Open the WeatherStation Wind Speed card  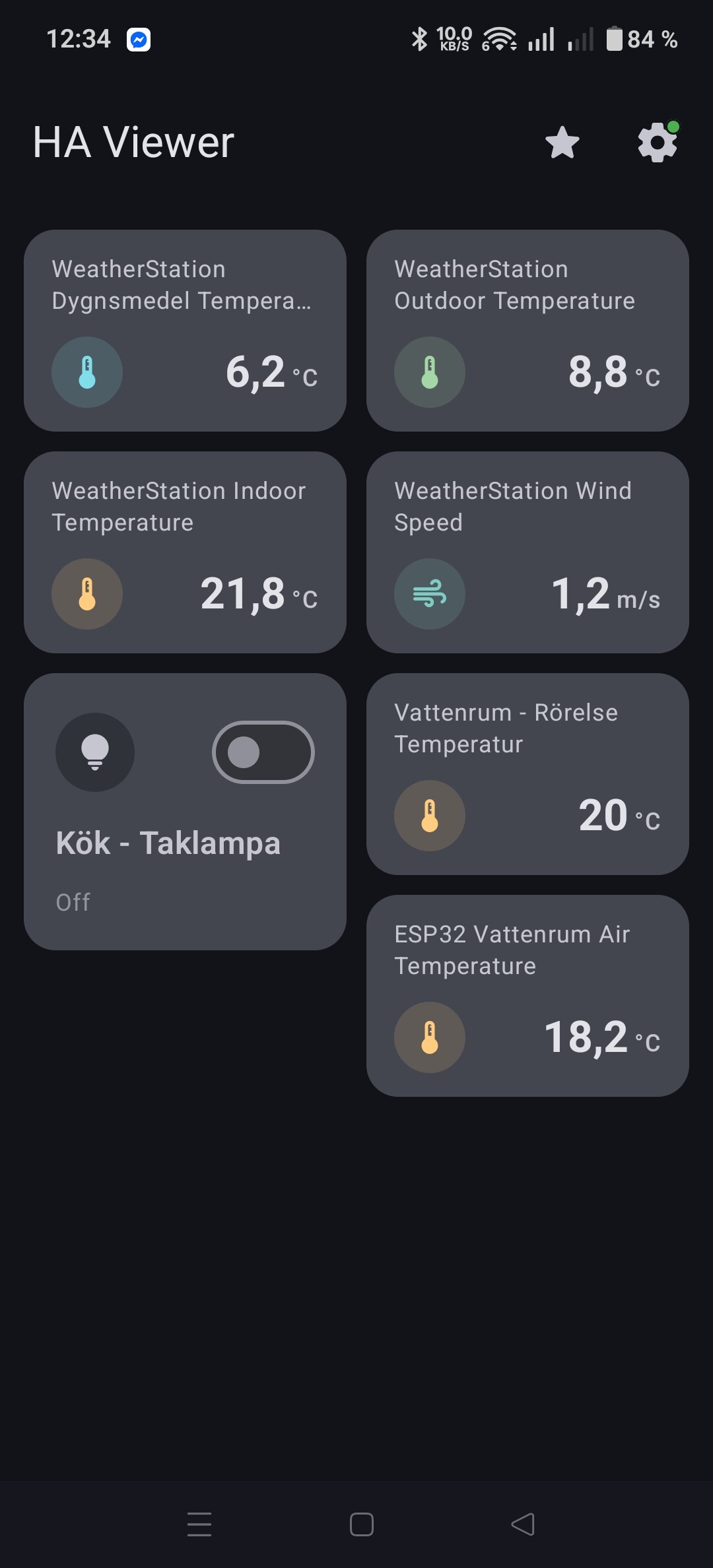(527, 552)
